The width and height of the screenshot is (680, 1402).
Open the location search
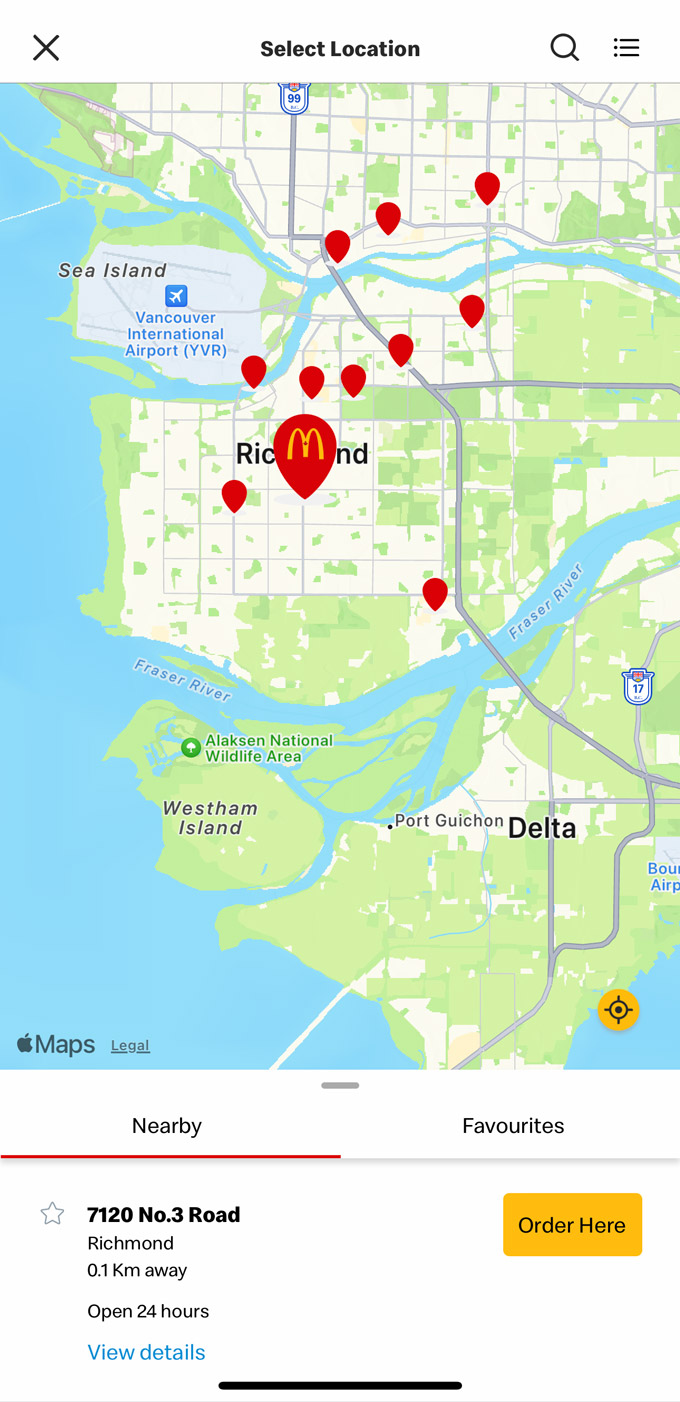point(564,48)
